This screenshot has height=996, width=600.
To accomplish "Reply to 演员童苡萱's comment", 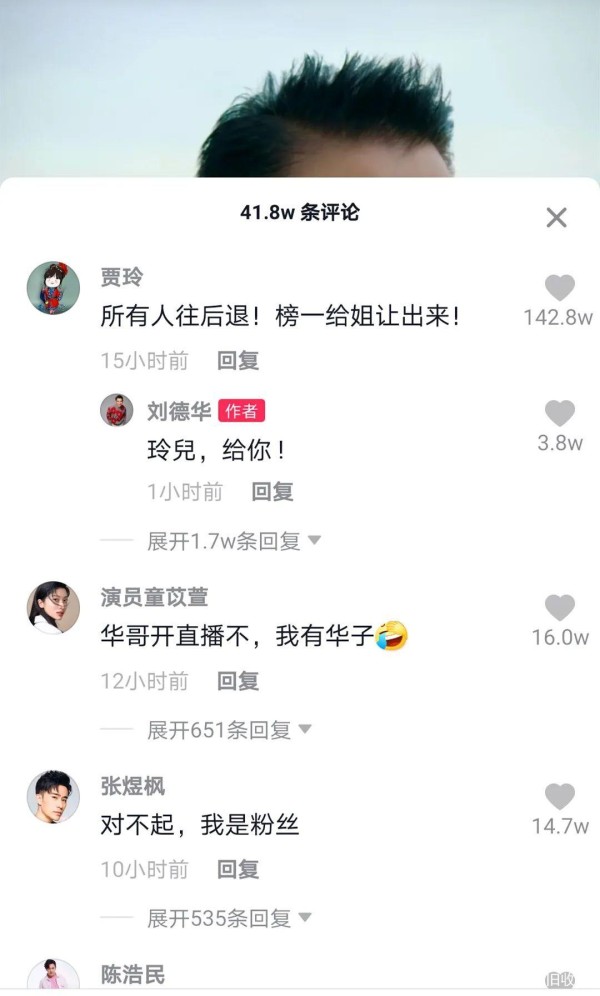I will click(238, 681).
